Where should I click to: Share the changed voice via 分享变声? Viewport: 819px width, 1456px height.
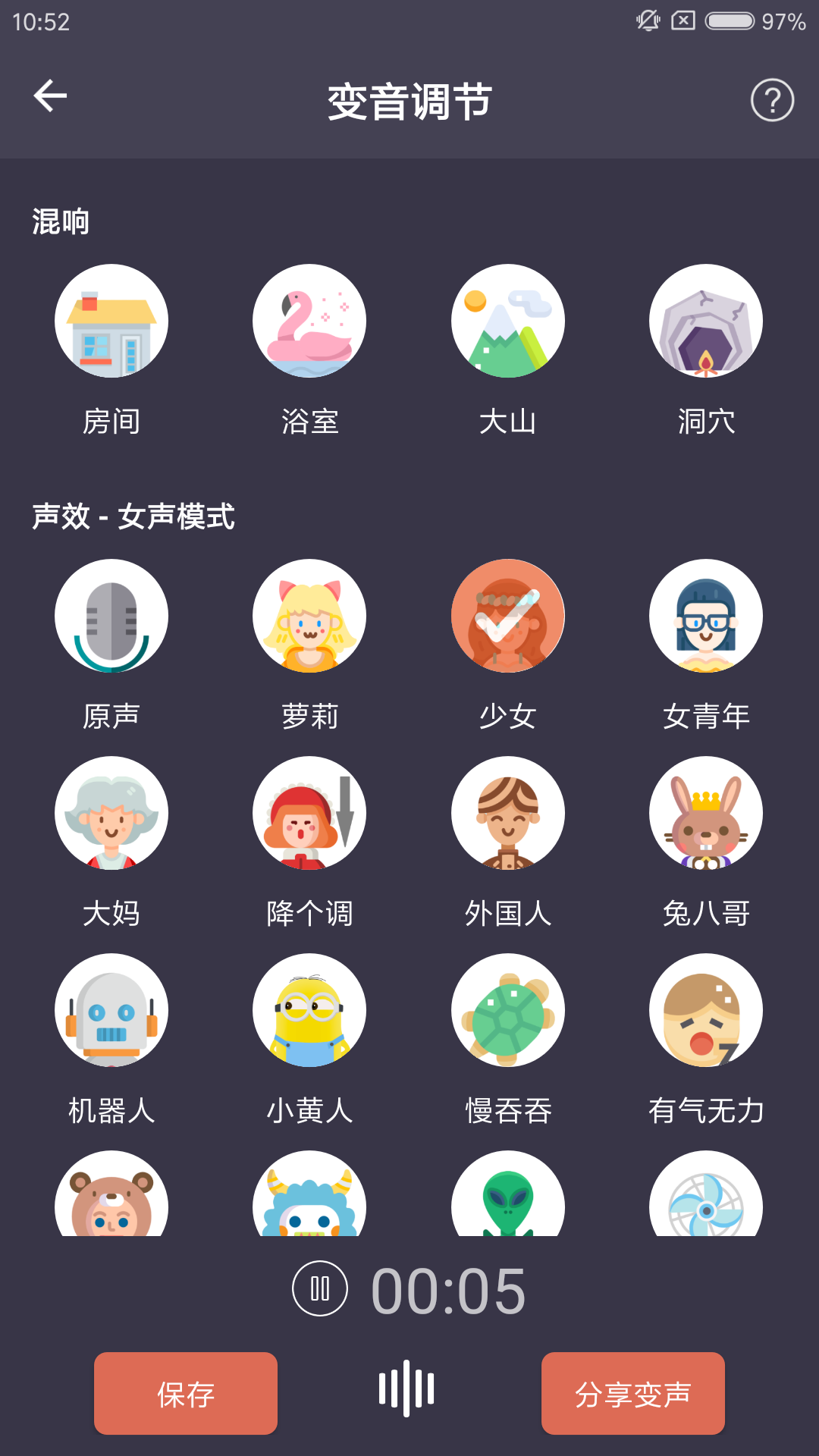(633, 1393)
